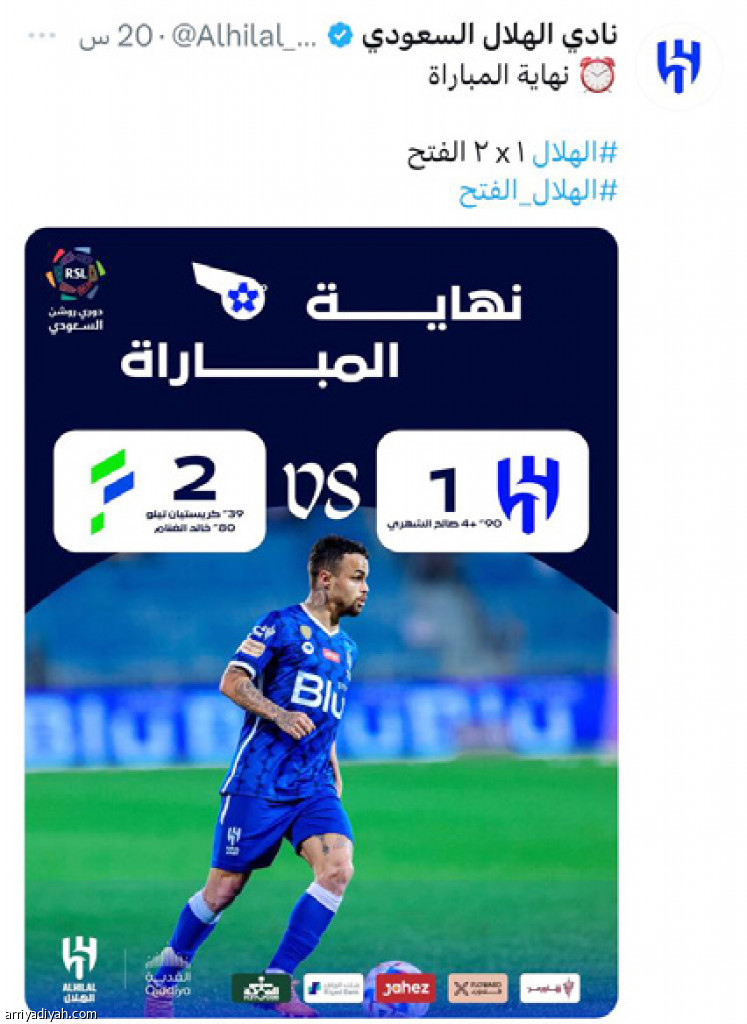Open the full-time result image
747x1024 pixels.
coord(321,620)
